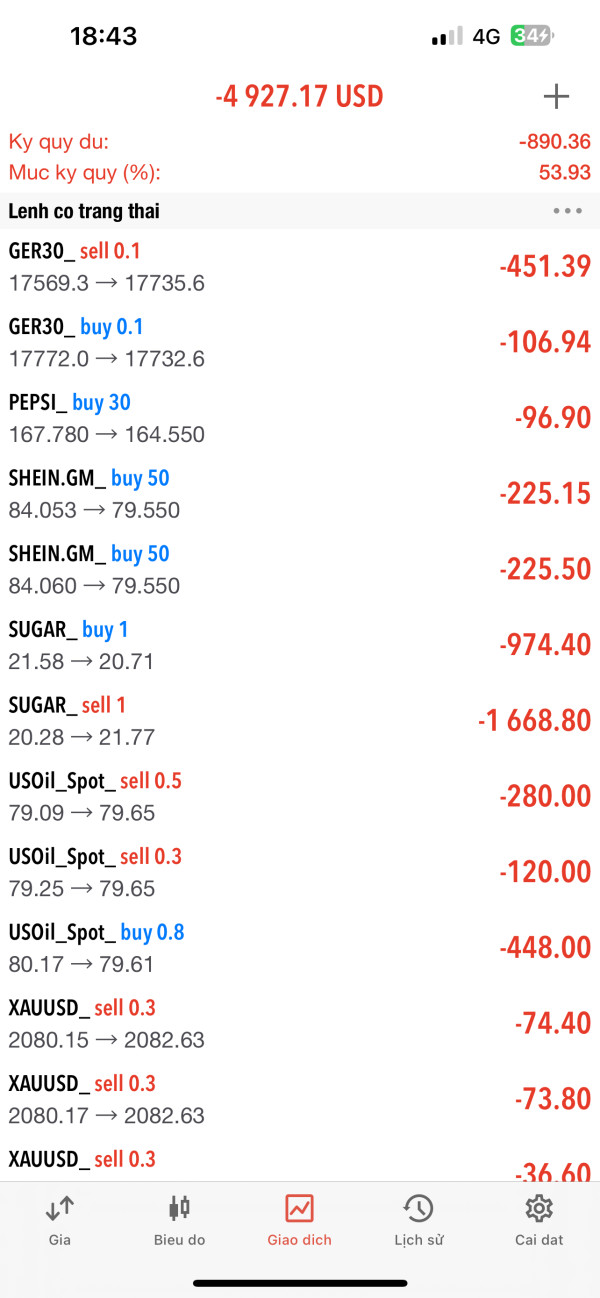This screenshot has width=600, height=1298.
Task: View the USOil_Spot buy 0.8 position
Action: [x=300, y=948]
